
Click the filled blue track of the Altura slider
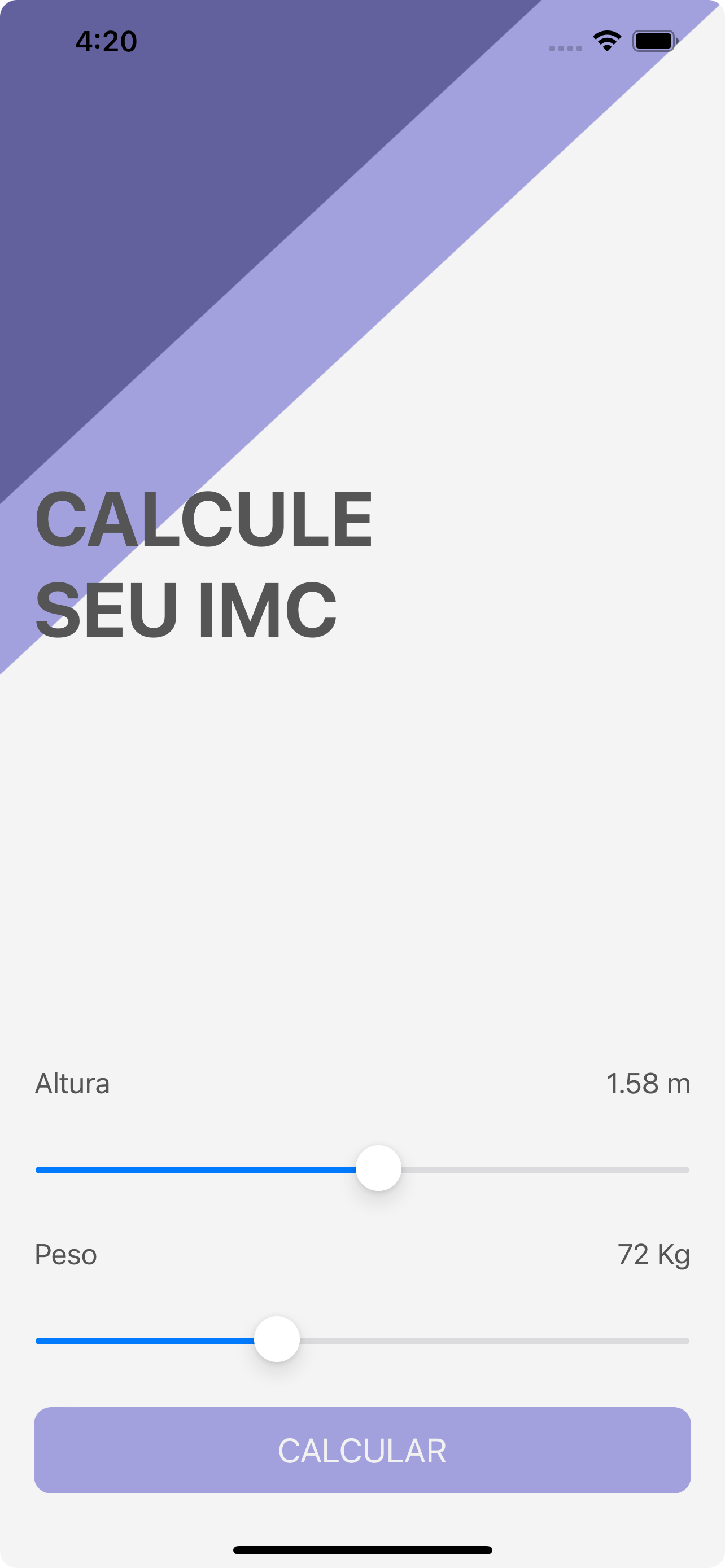point(195,1169)
